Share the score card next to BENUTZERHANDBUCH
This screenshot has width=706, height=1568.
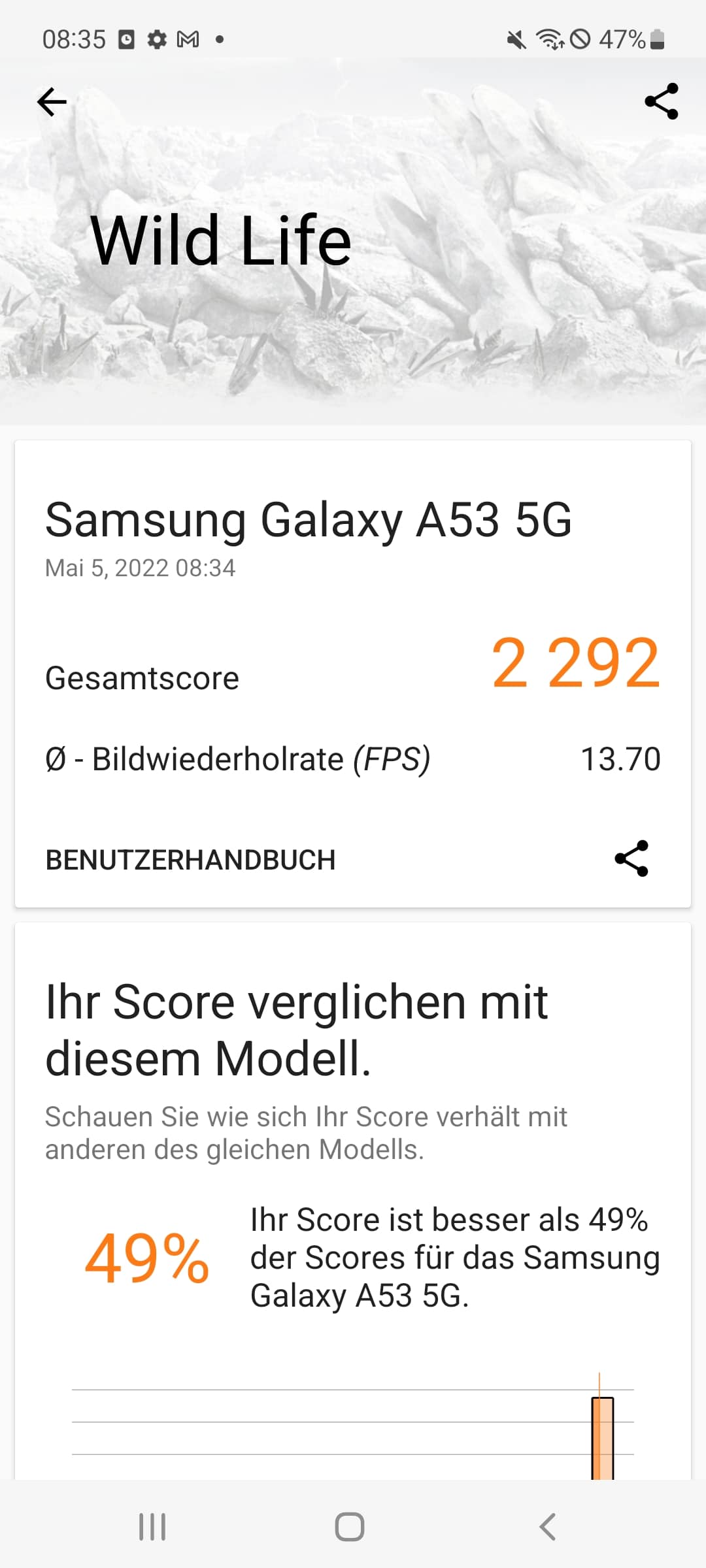tap(631, 858)
